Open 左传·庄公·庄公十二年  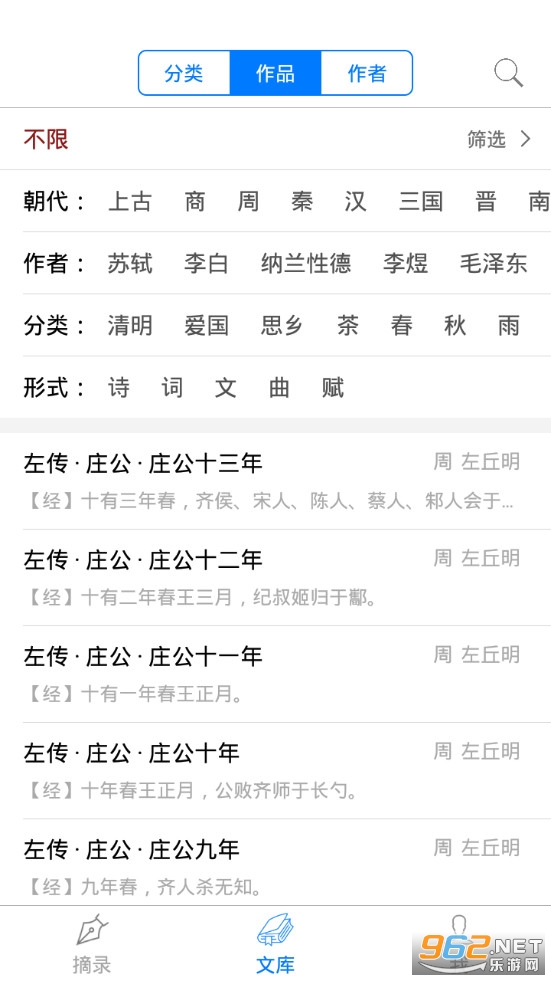[275, 577]
